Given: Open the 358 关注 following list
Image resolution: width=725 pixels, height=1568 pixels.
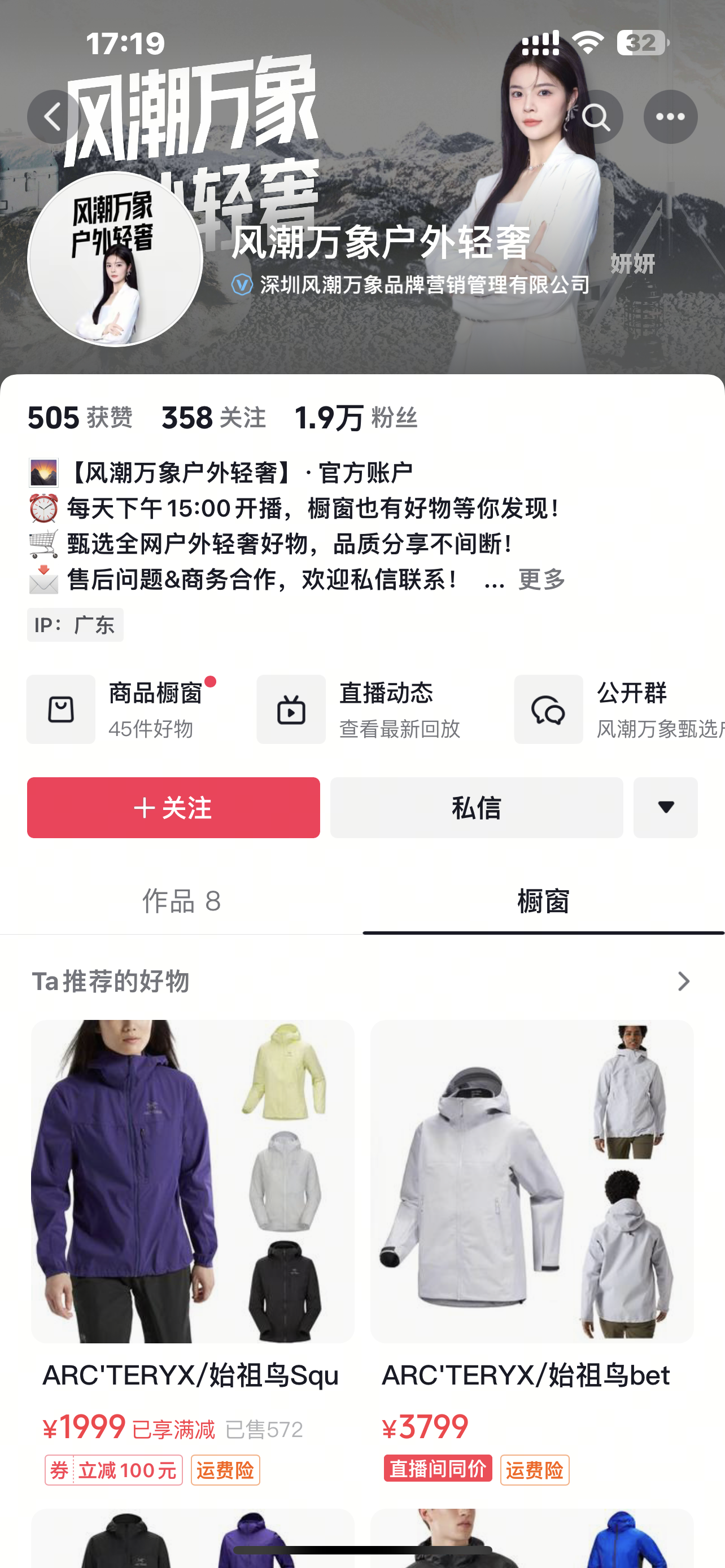Looking at the screenshot, I should coord(213,418).
